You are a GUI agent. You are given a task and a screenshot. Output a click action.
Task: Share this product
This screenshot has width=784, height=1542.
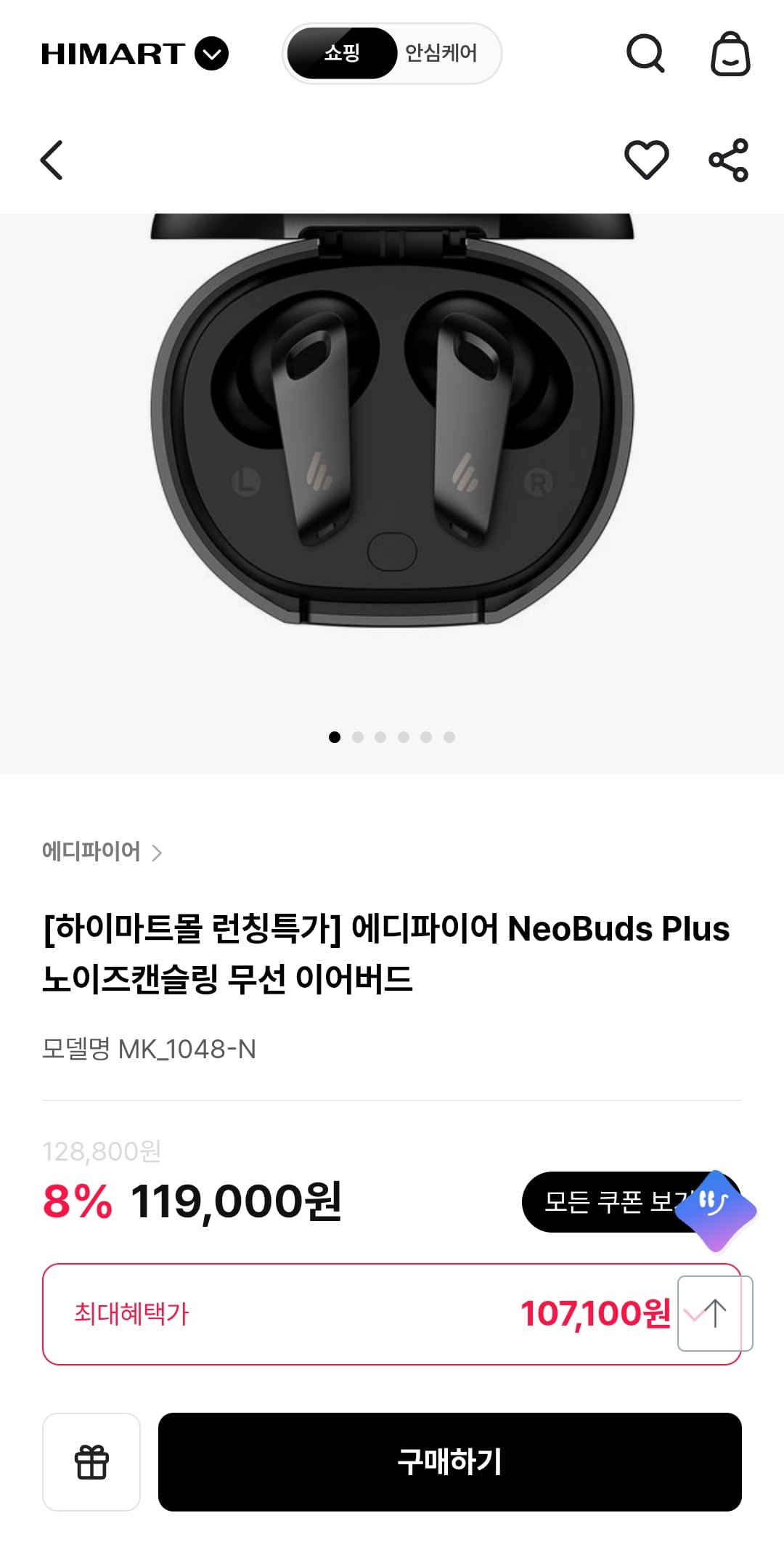728,160
